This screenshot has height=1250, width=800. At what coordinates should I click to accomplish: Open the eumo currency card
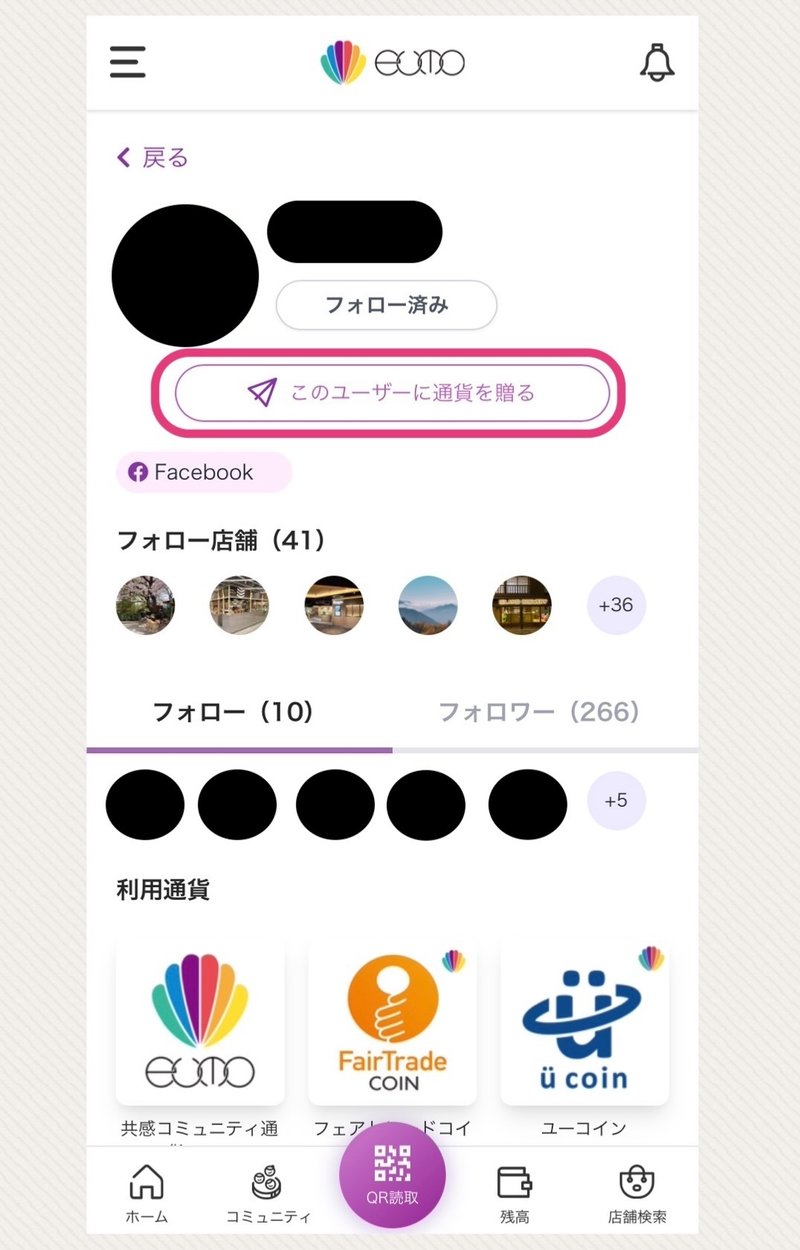[x=200, y=1020]
